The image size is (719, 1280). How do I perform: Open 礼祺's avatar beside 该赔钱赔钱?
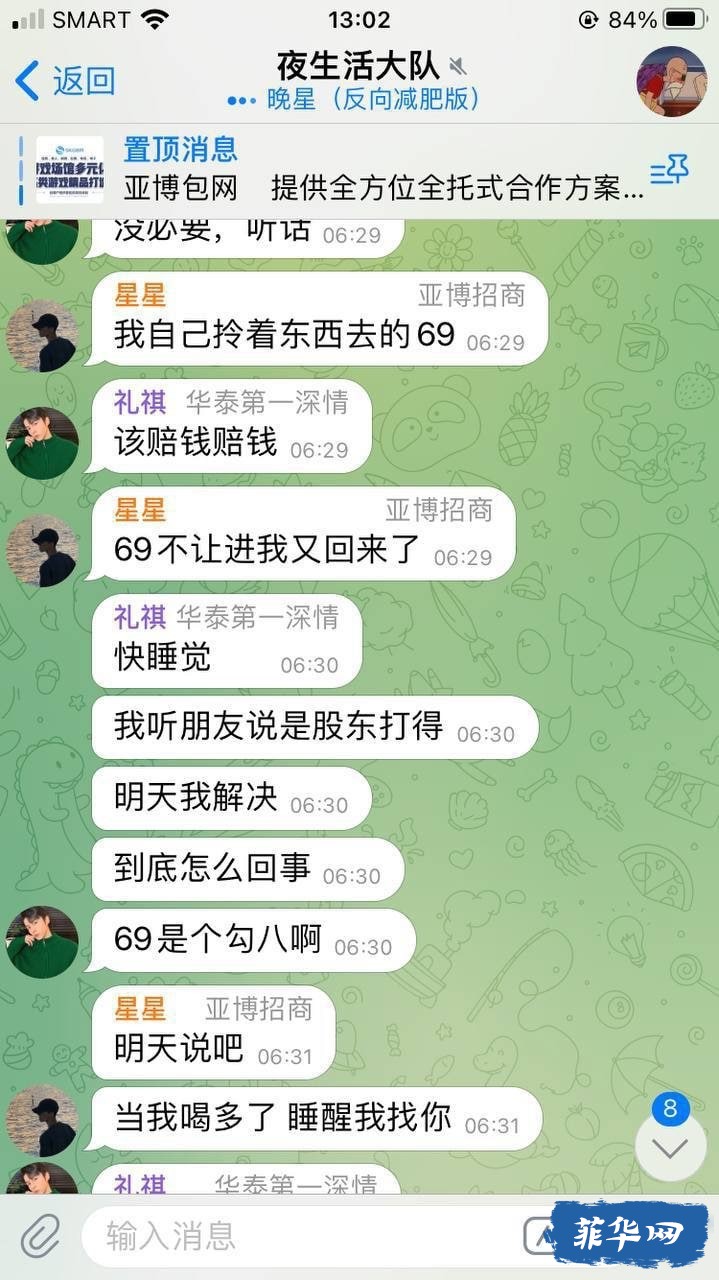pyautogui.click(x=42, y=443)
